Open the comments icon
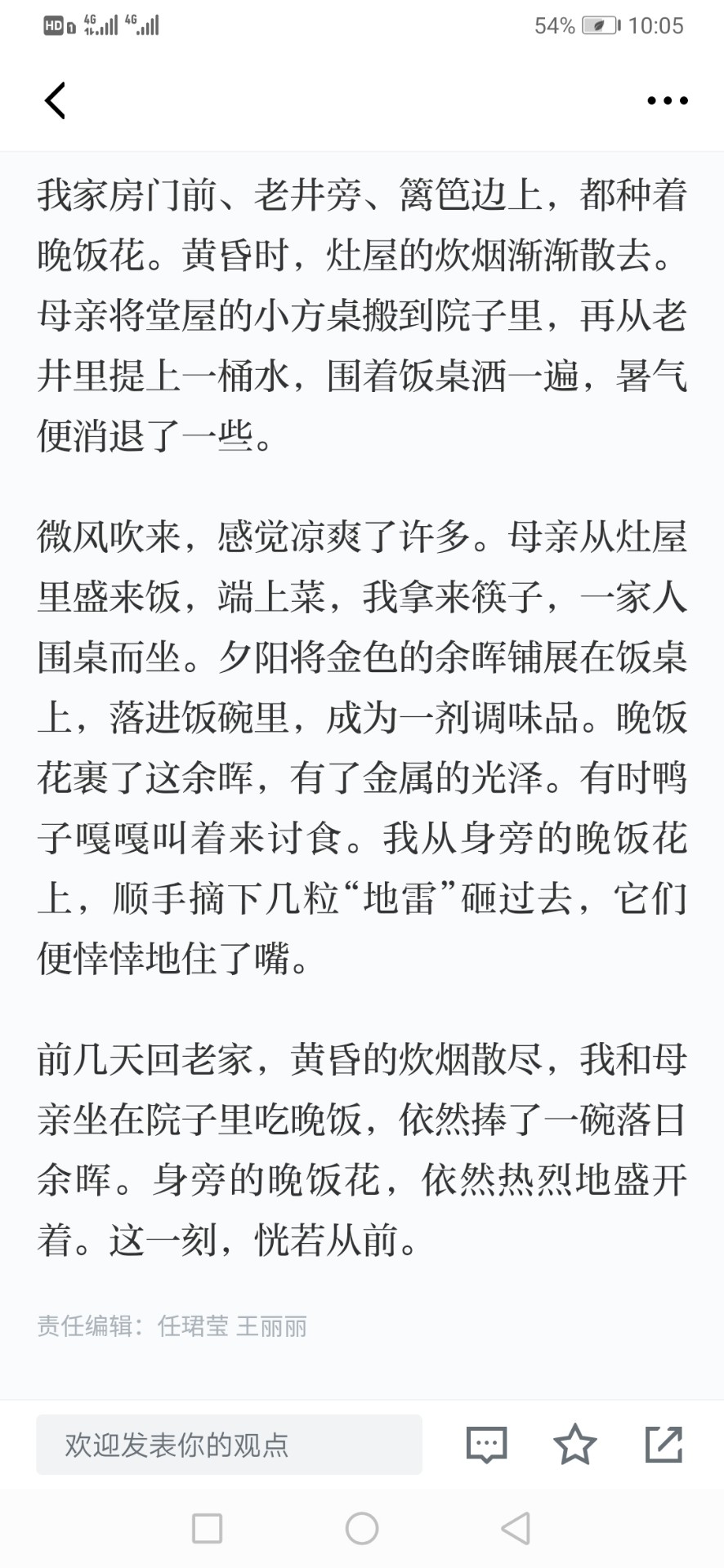 pos(486,1445)
